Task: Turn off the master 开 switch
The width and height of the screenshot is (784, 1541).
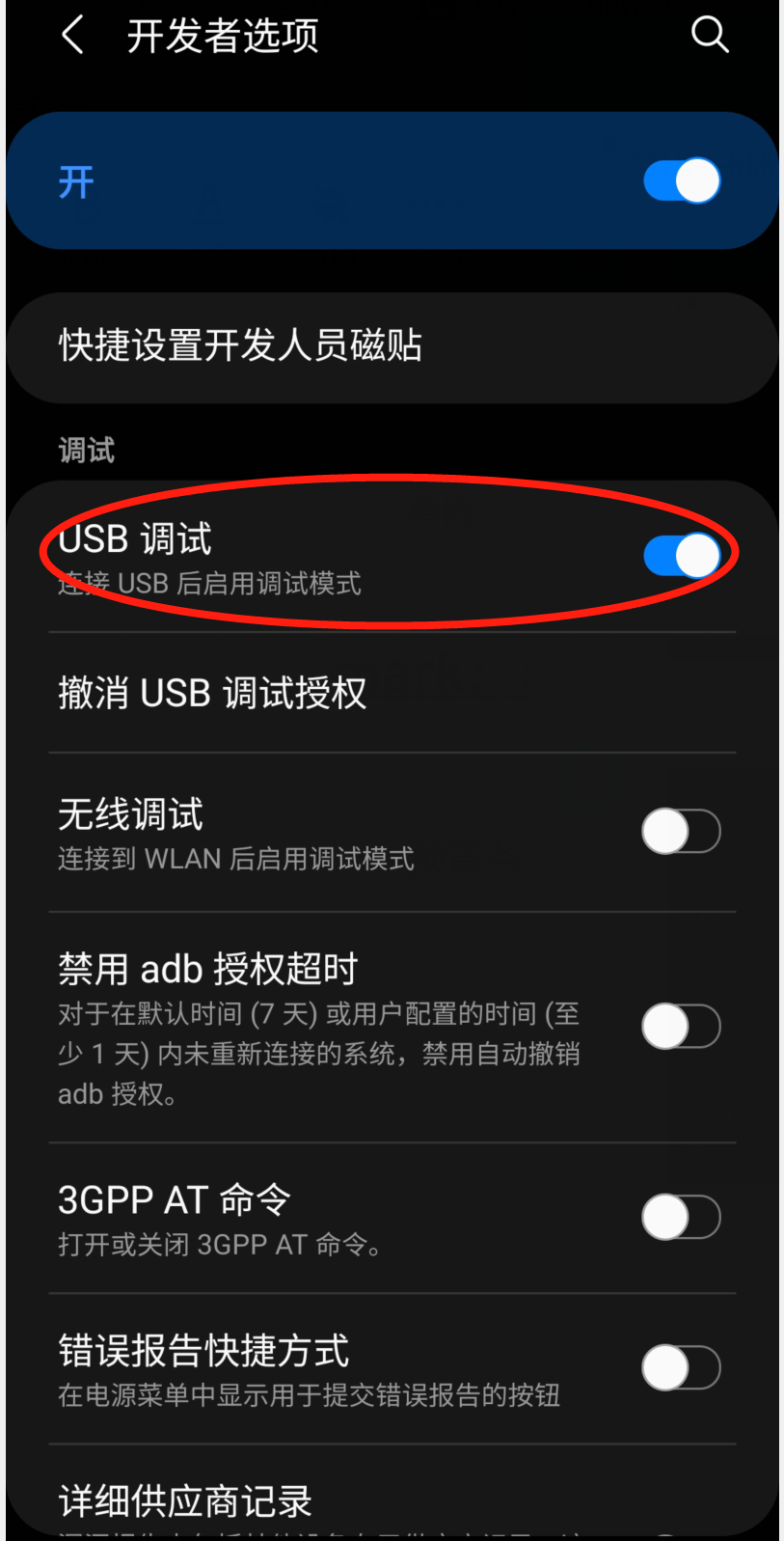Action: point(681,179)
